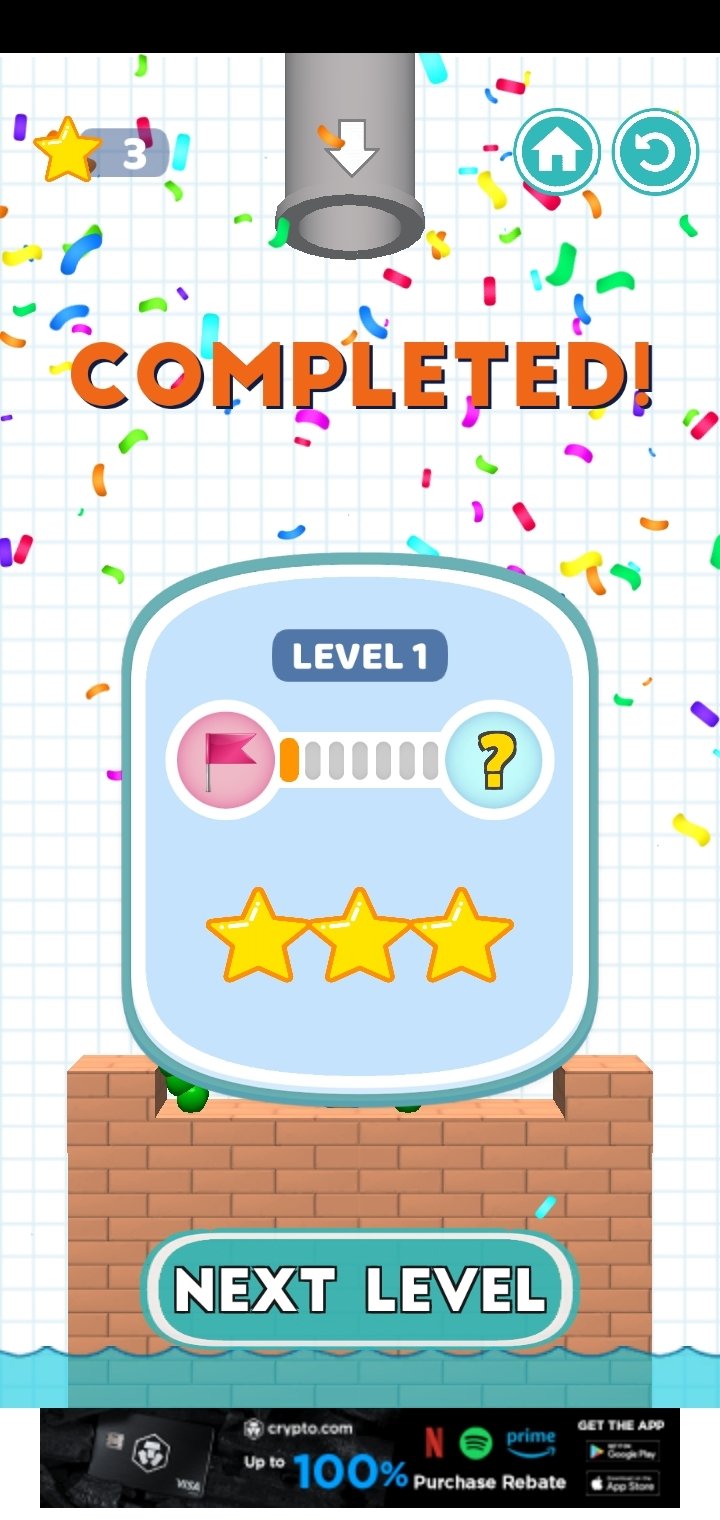
Task: Restart the level with the retry icon
Action: click(x=655, y=152)
